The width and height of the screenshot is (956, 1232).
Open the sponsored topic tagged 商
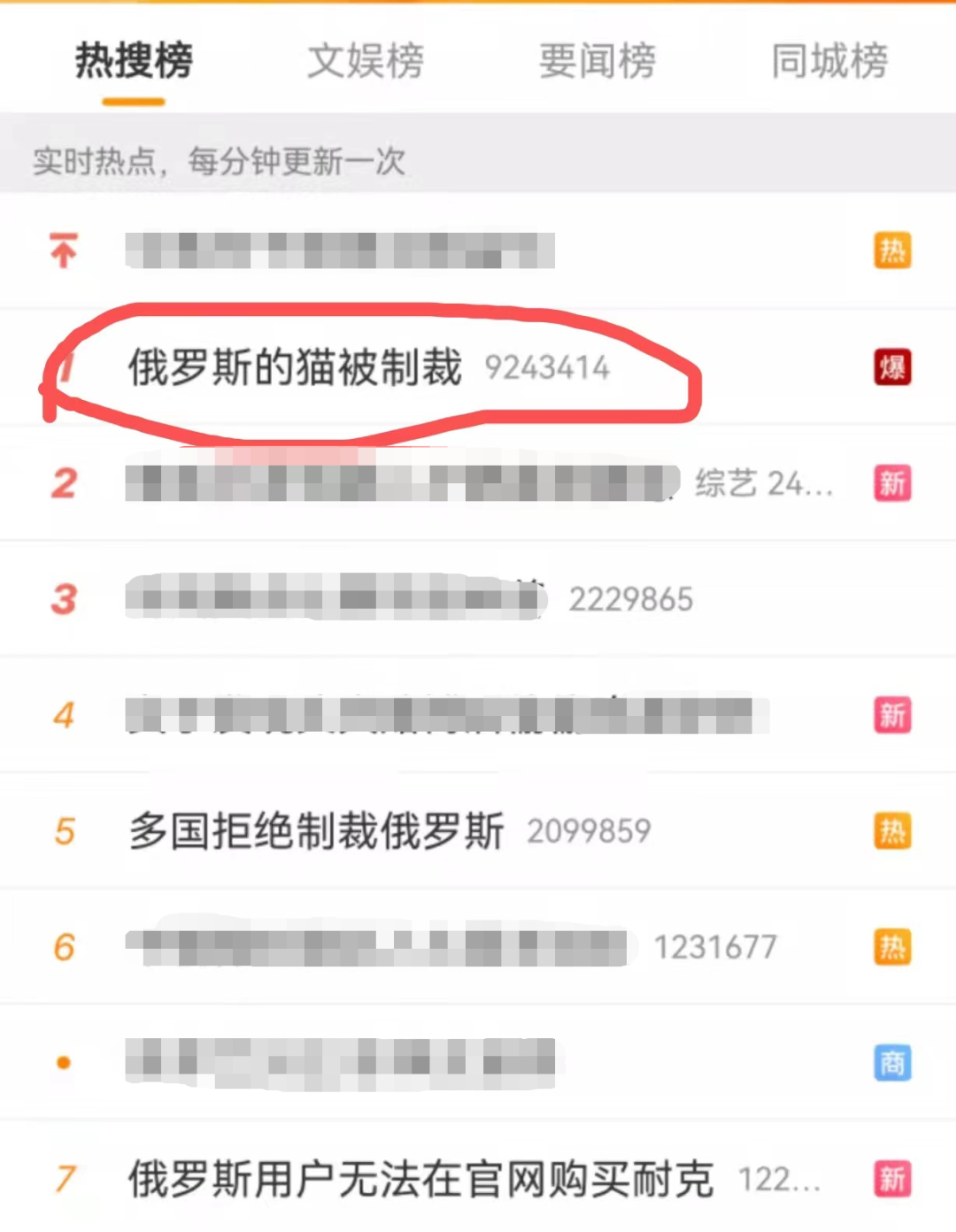[x=340, y=1062]
